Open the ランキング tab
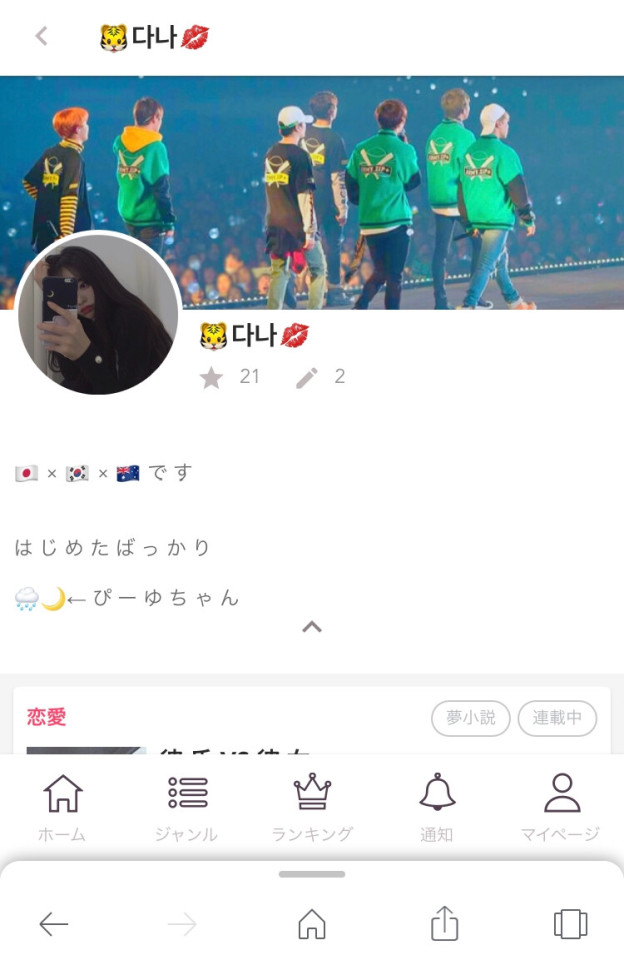The width and height of the screenshot is (624, 960). click(312, 808)
